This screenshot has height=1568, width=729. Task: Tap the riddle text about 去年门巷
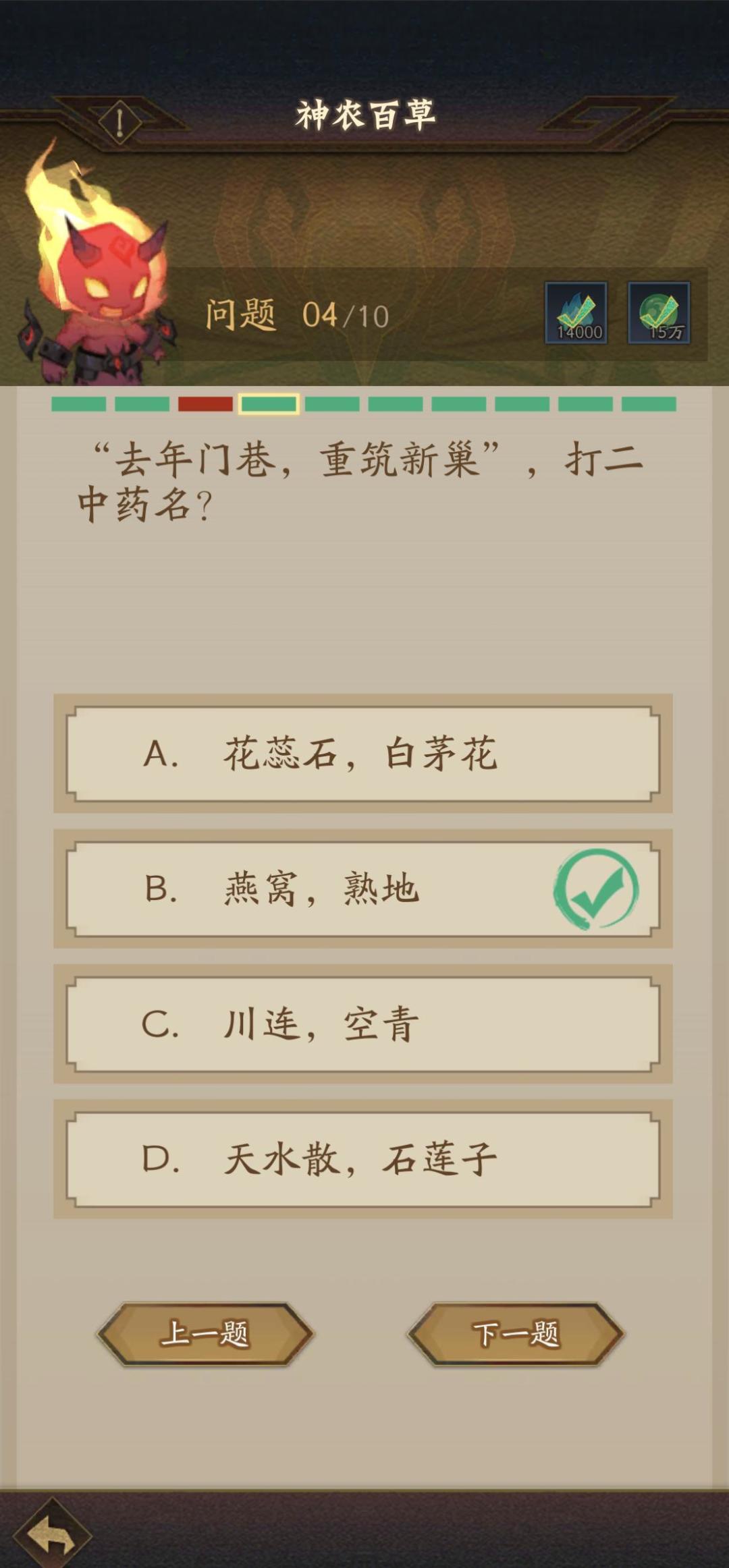(x=364, y=480)
